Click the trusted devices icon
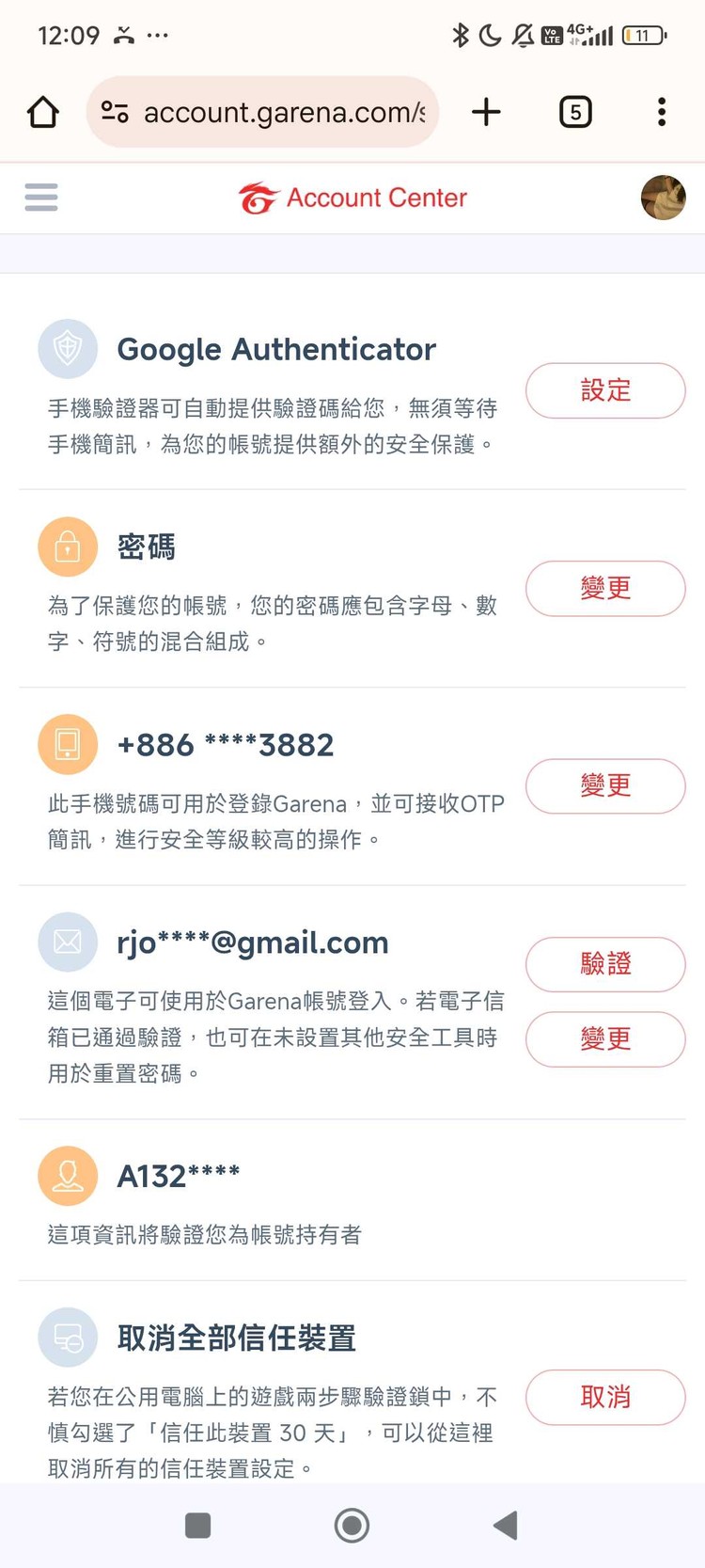 click(x=67, y=1336)
